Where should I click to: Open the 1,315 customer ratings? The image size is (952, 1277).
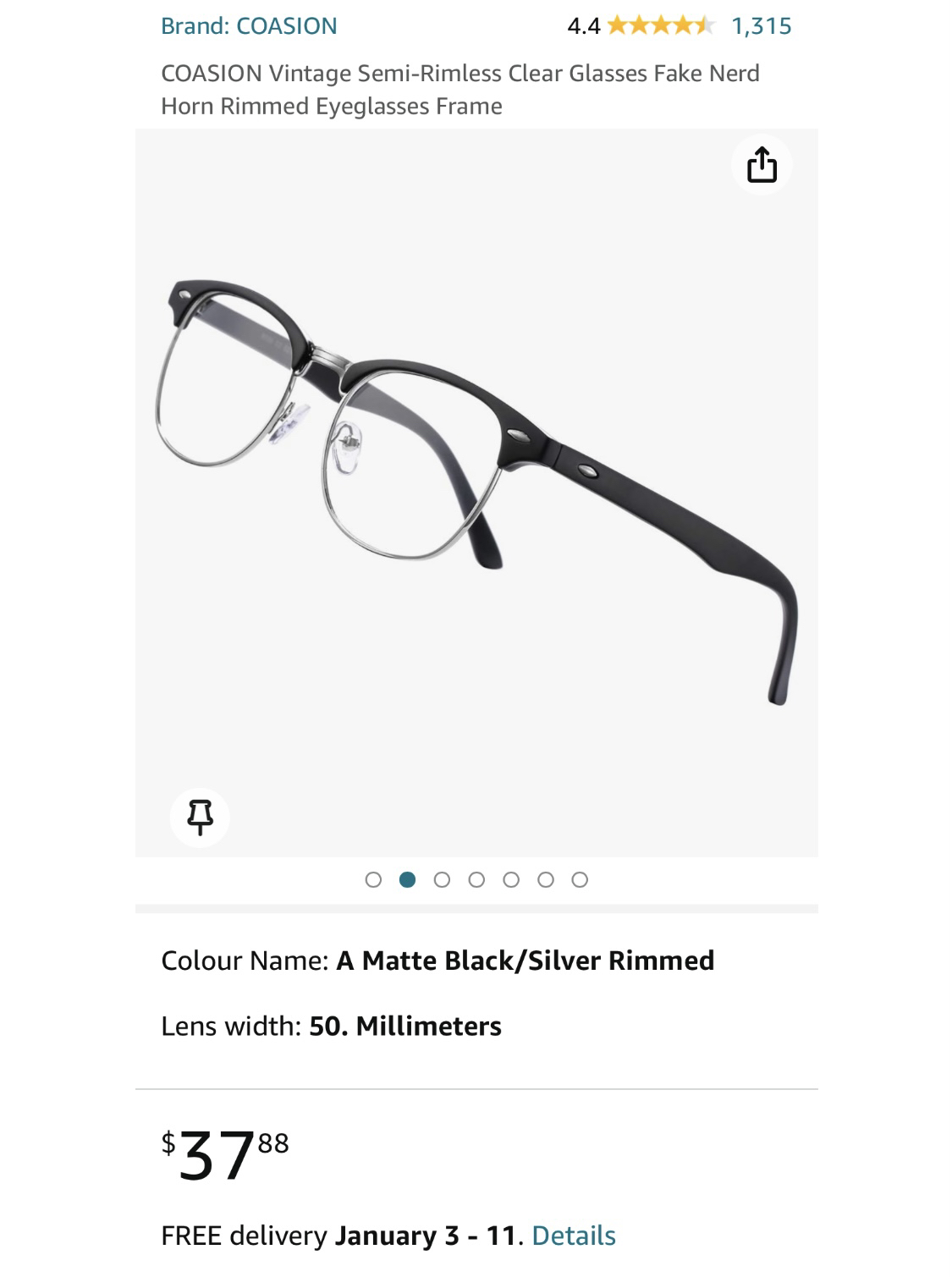point(761,26)
